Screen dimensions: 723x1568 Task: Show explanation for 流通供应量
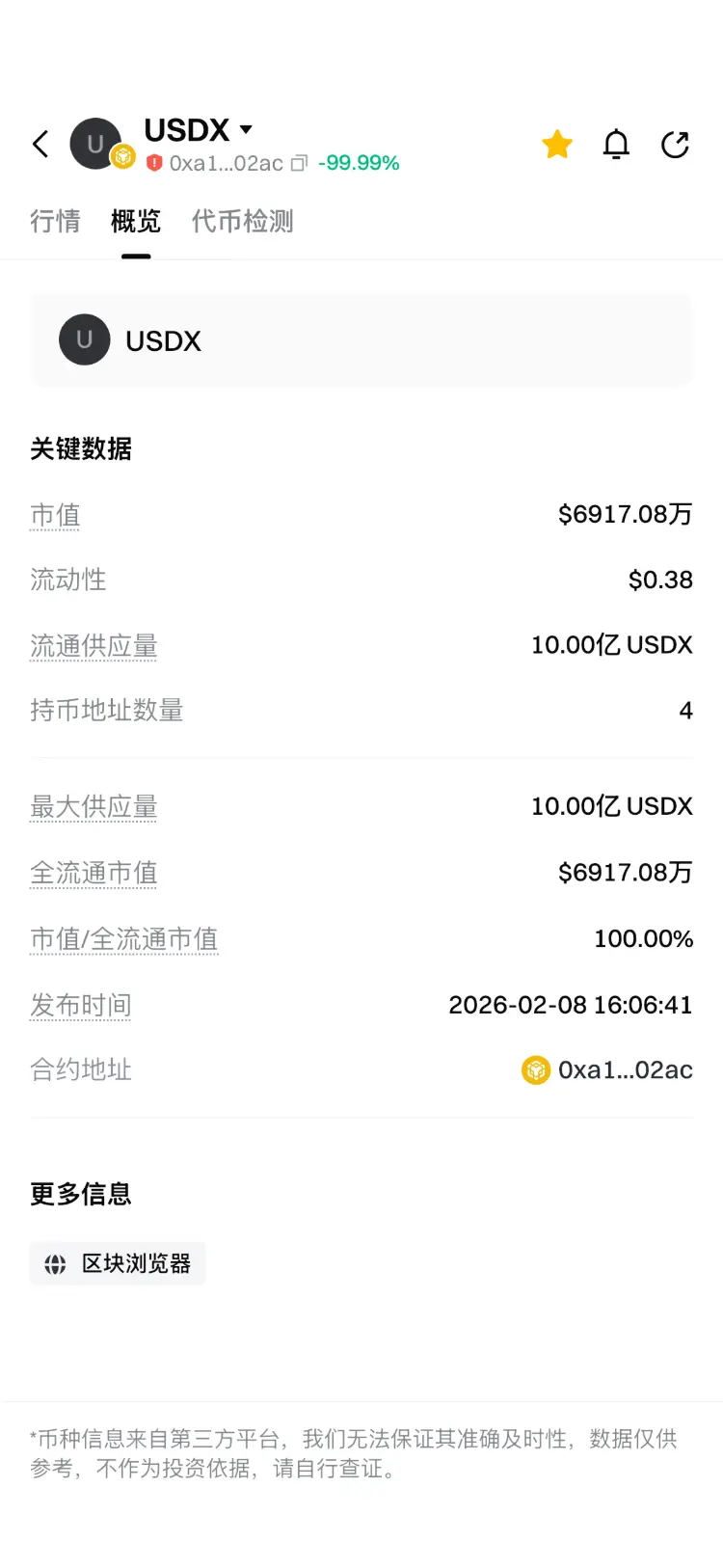94,645
